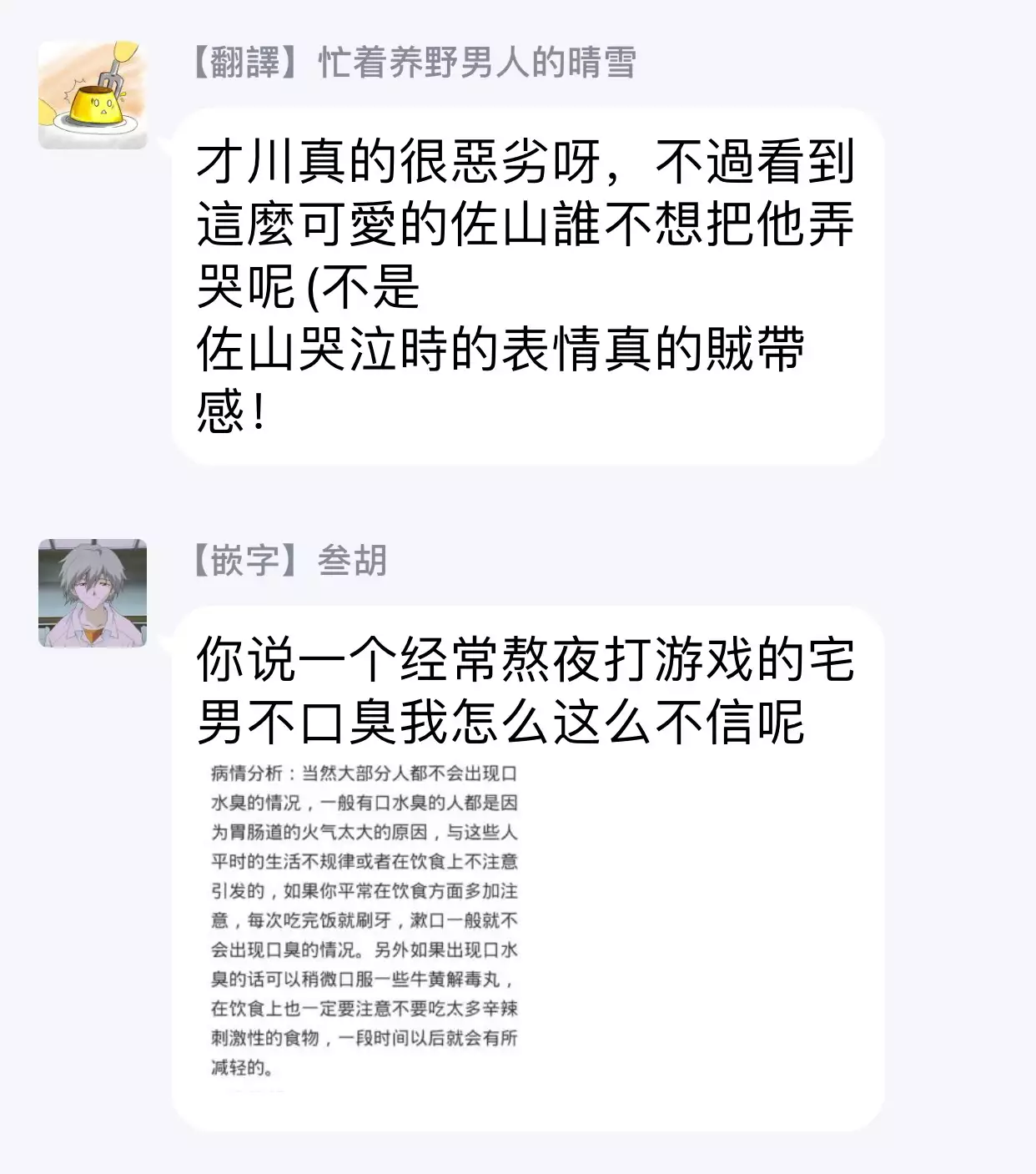Open 叁胡's avatar profile
Image resolution: width=1036 pixels, height=1174 pixels.
pyautogui.click(x=93, y=593)
